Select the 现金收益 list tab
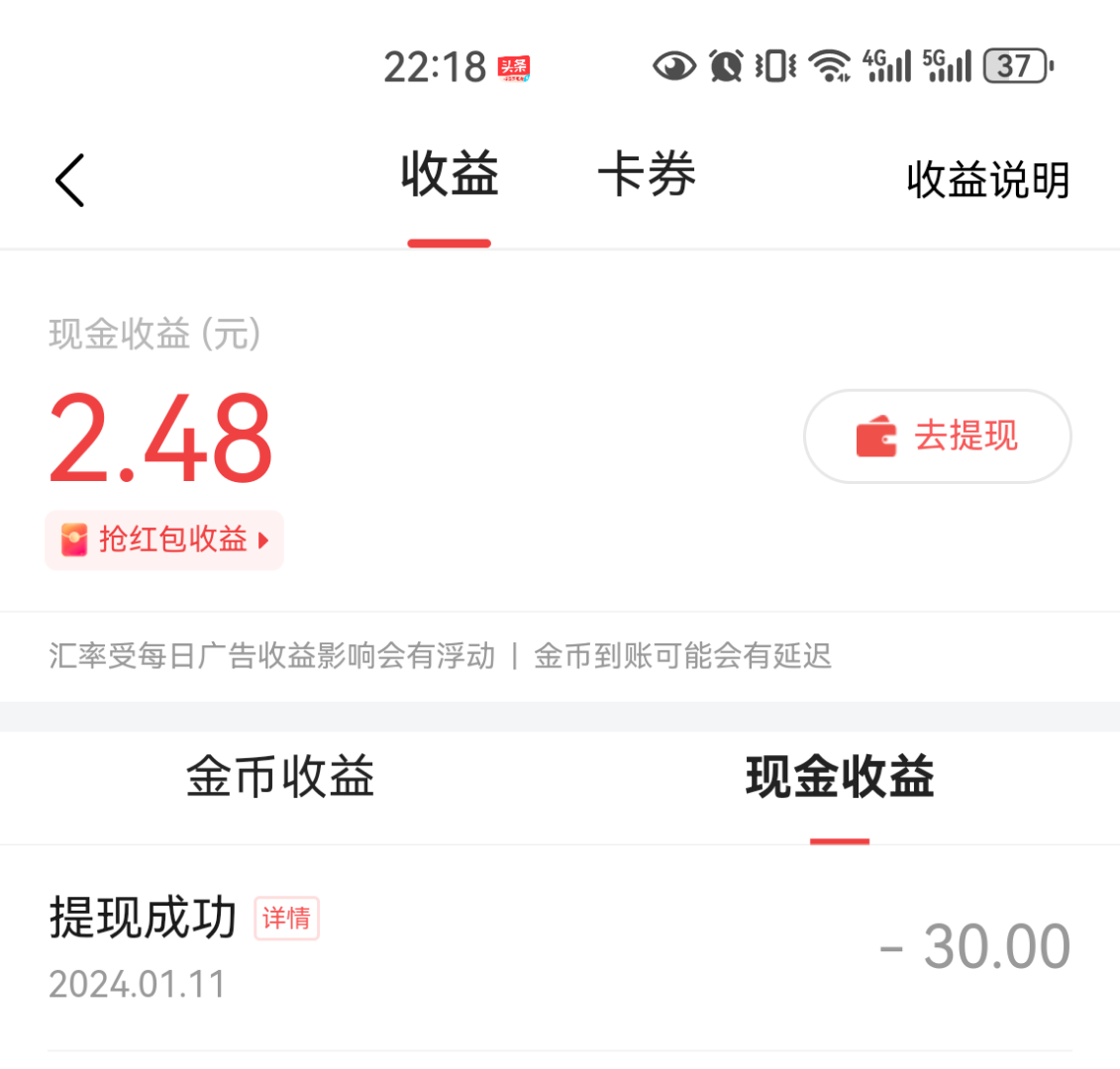The height and width of the screenshot is (1069, 1120). tap(840, 777)
